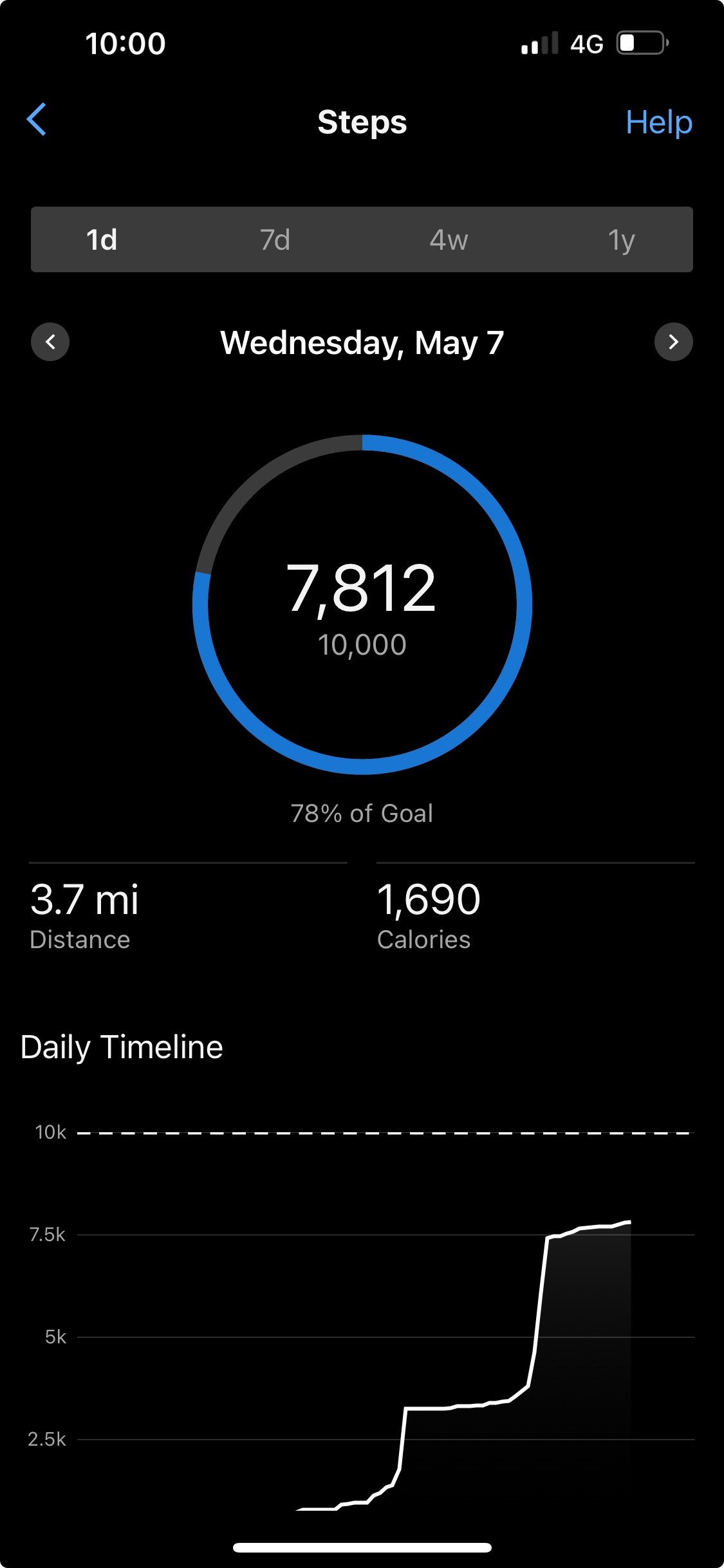Select the 1d time range
Image resolution: width=724 pixels, height=1568 pixels.
pos(102,239)
